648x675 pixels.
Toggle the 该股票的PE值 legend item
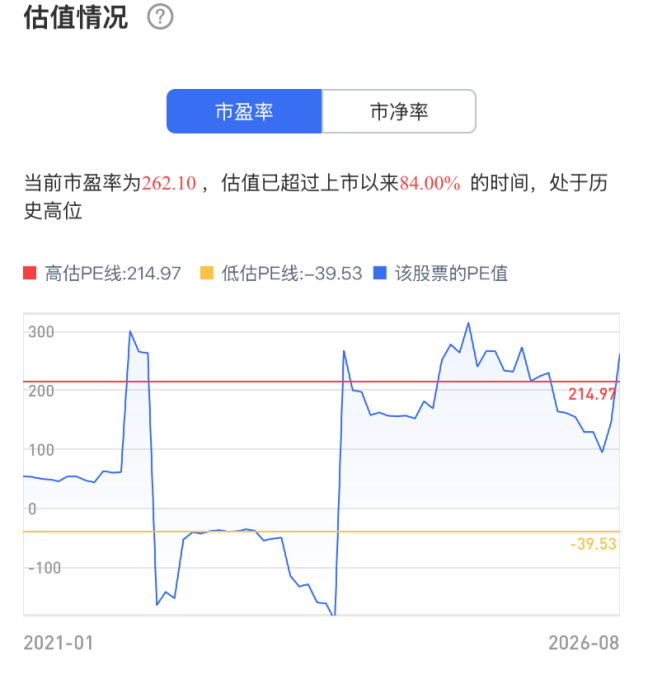click(440, 273)
